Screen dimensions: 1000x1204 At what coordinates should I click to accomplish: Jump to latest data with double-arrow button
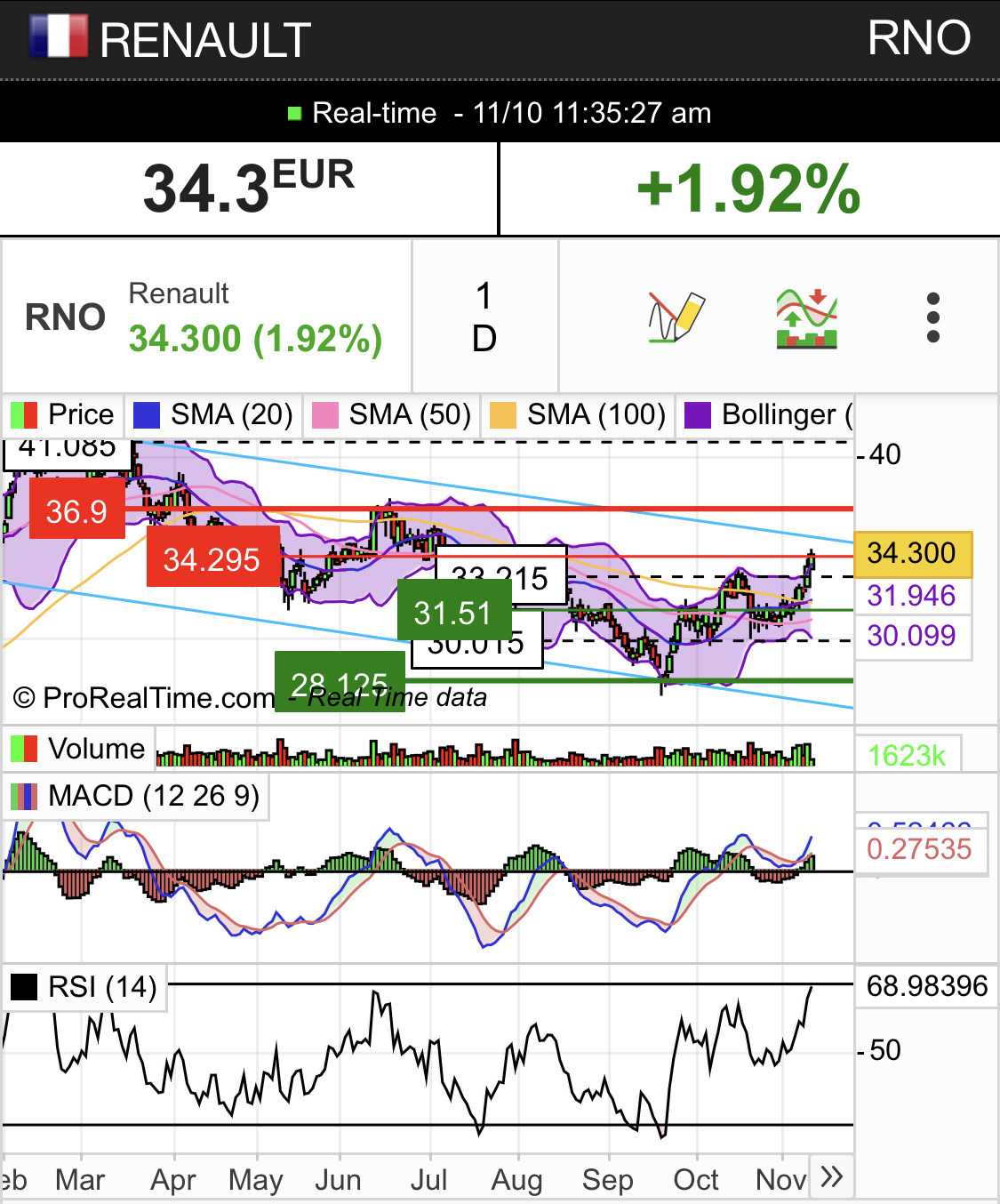tap(832, 1177)
